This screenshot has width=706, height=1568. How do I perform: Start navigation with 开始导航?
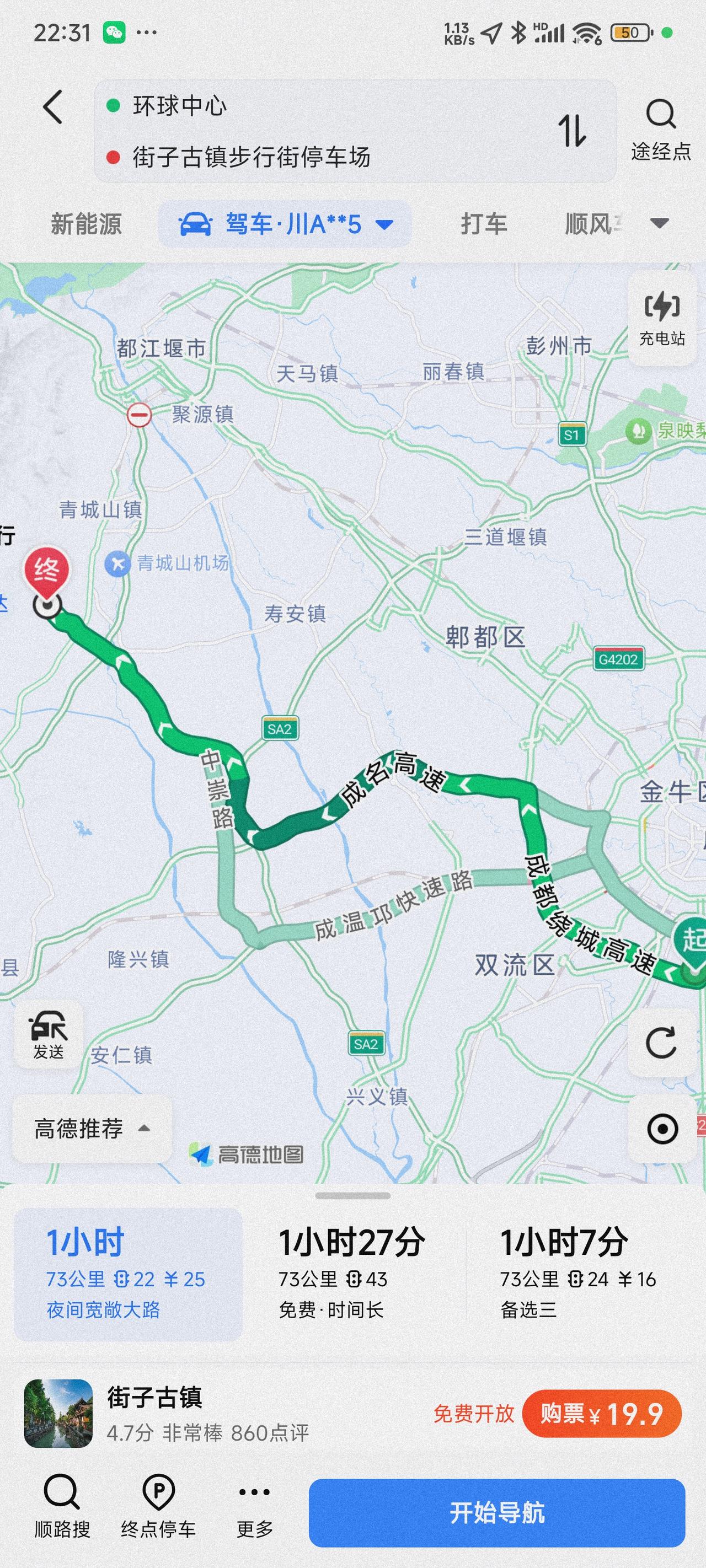497,1513
